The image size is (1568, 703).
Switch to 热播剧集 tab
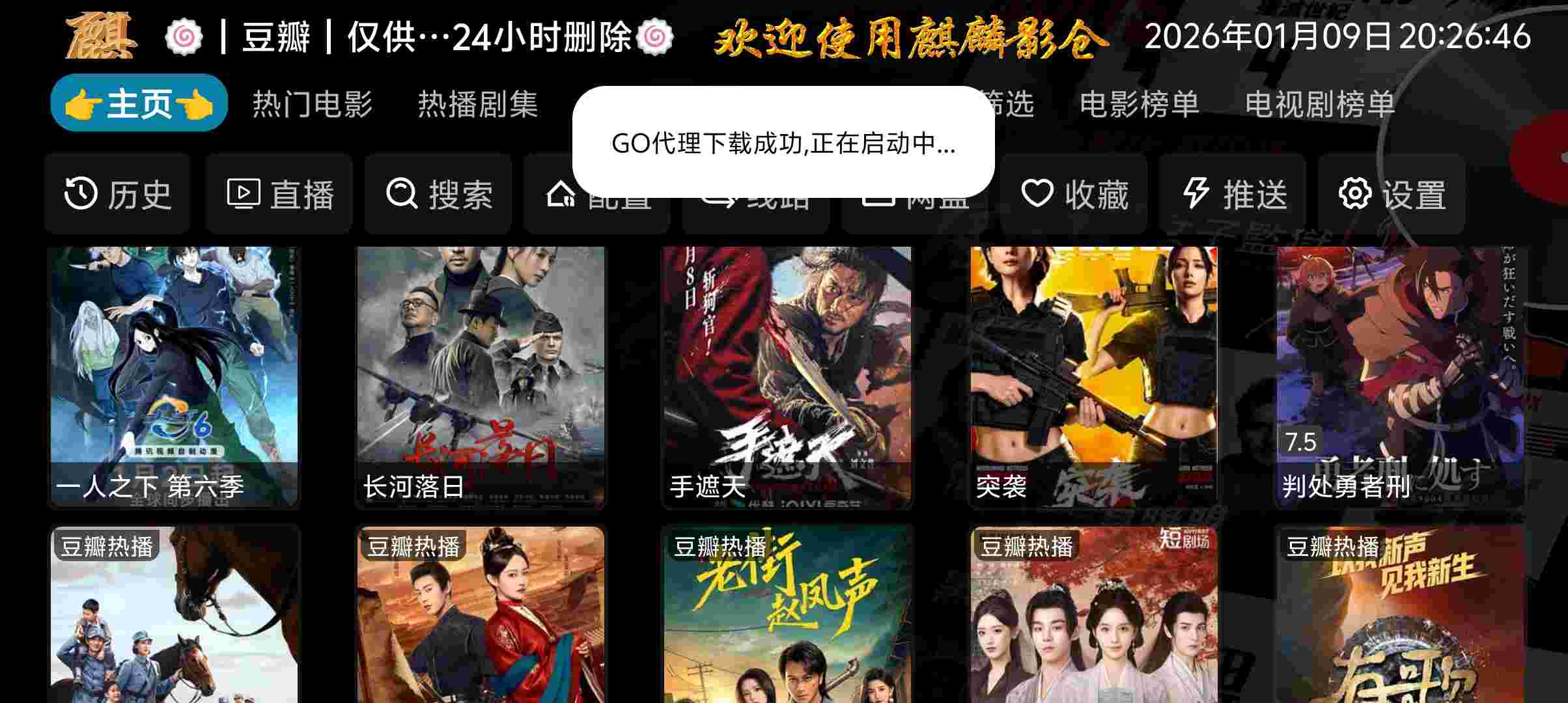477,103
